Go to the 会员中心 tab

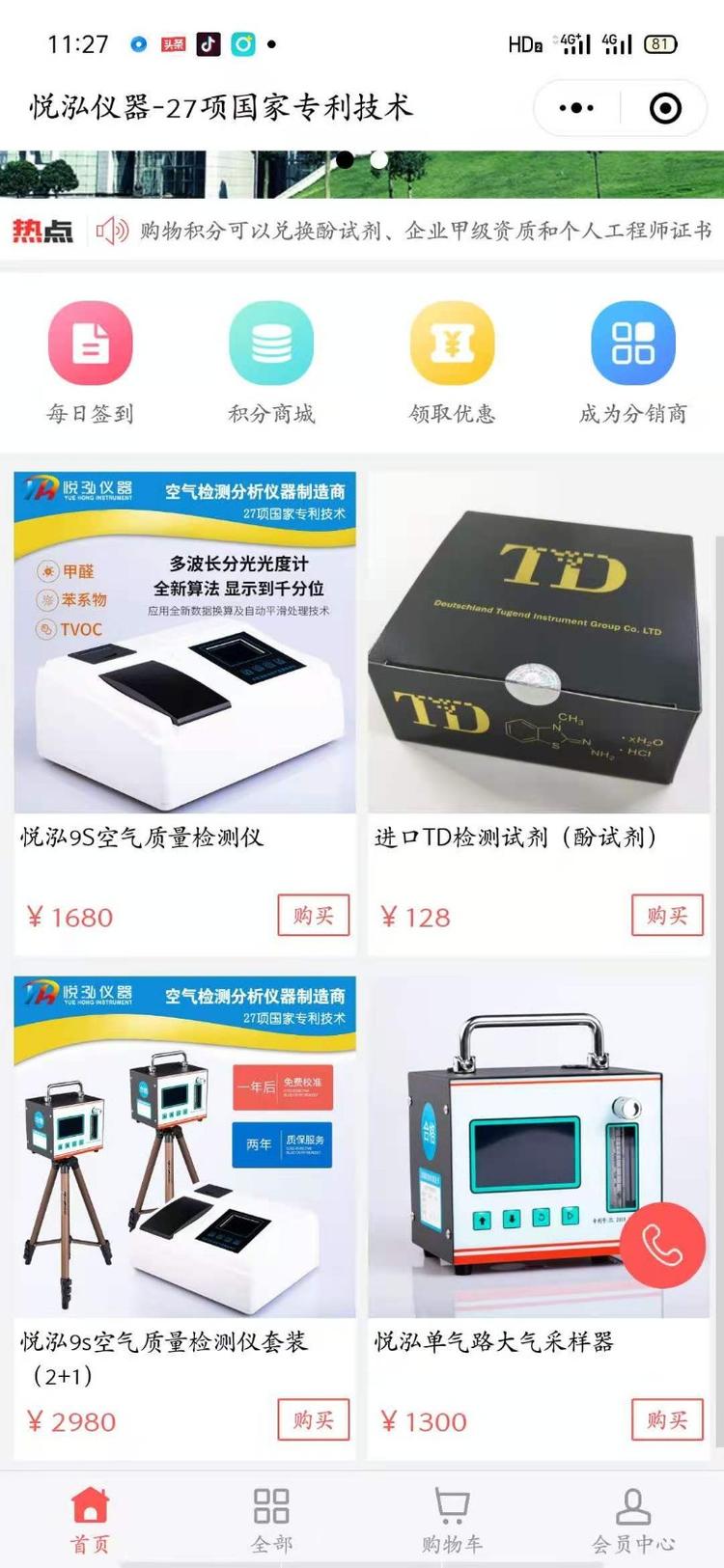633,1519
